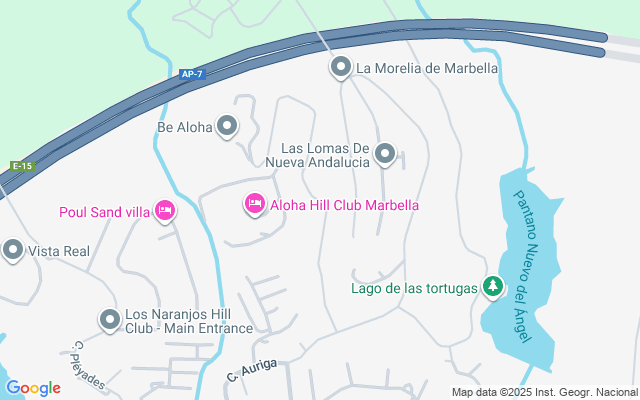The width and height of the screenshot is (640, 400).
Task: Select the Poul Sand villa hotel pin
Action: click(166, 211)
